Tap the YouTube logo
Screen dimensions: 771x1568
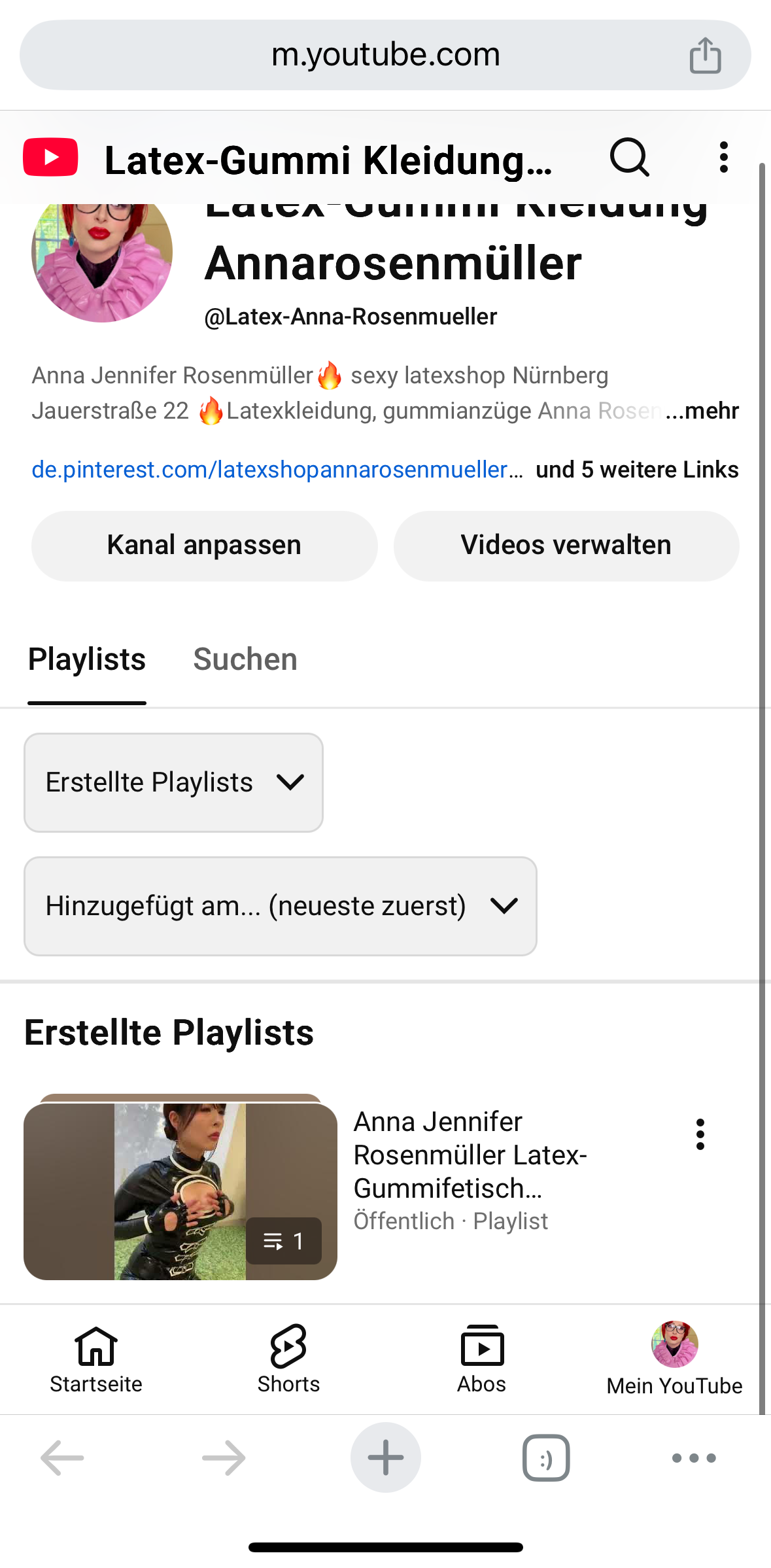click(50, 158)
